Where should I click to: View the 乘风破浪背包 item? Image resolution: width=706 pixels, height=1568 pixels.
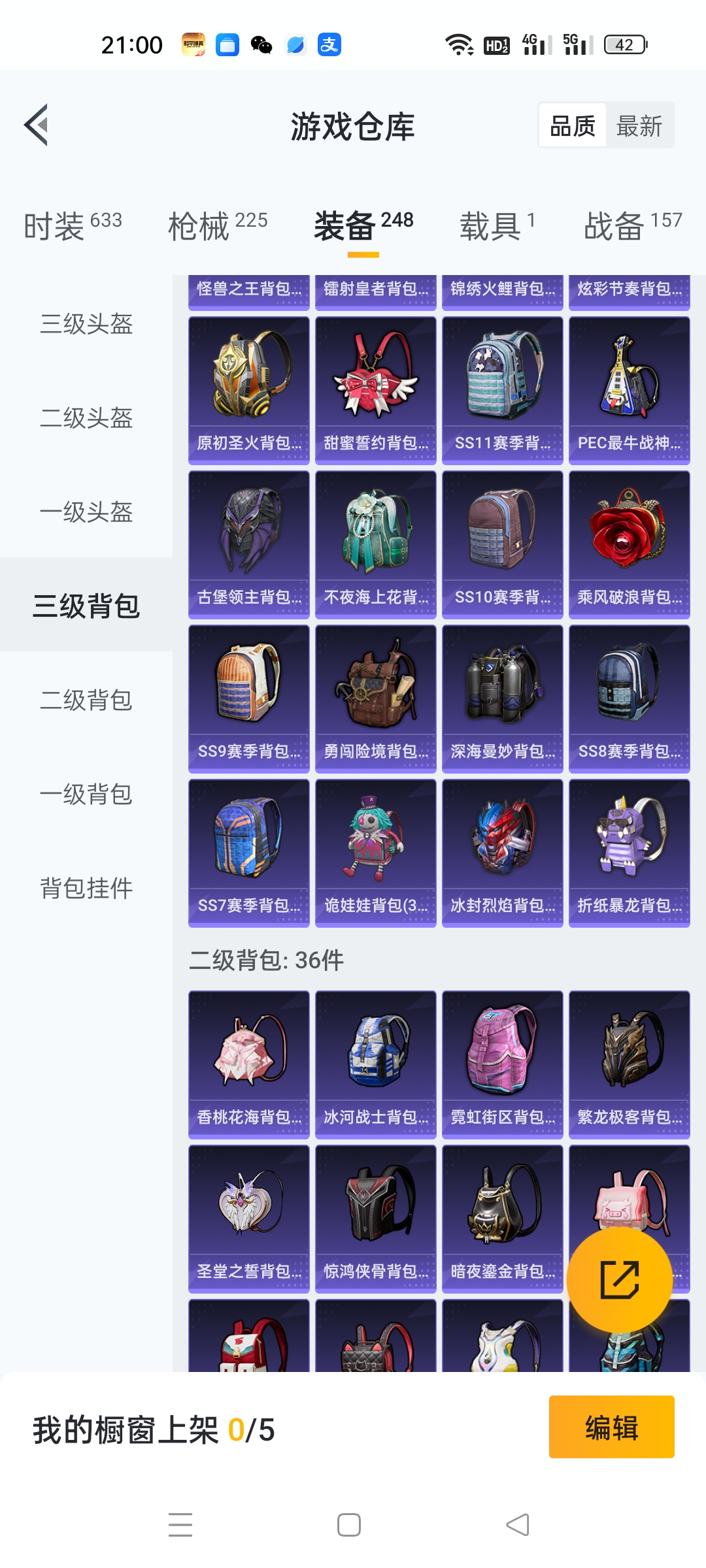click(x=630, y=545)
